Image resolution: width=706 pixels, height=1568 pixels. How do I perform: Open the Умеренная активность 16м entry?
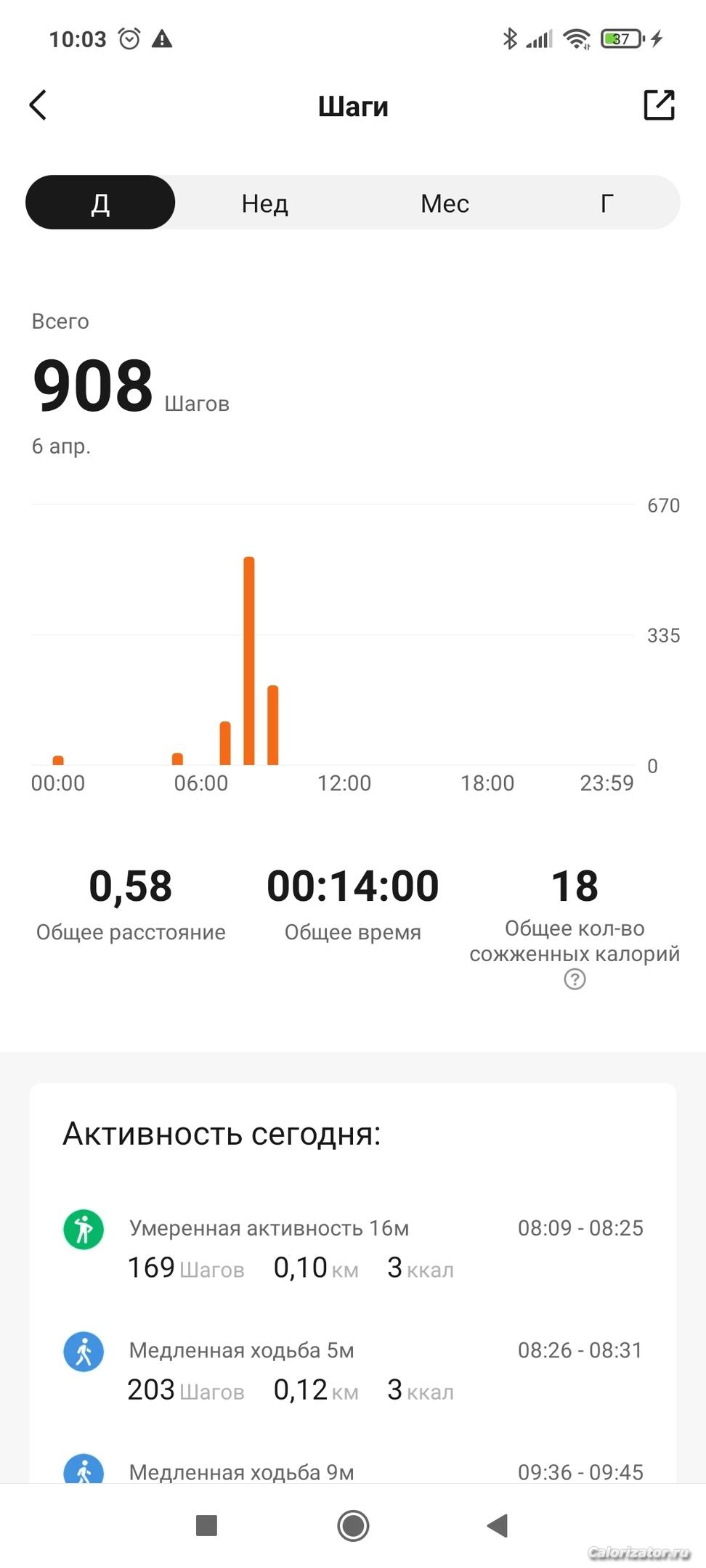tap(353, 1247)
